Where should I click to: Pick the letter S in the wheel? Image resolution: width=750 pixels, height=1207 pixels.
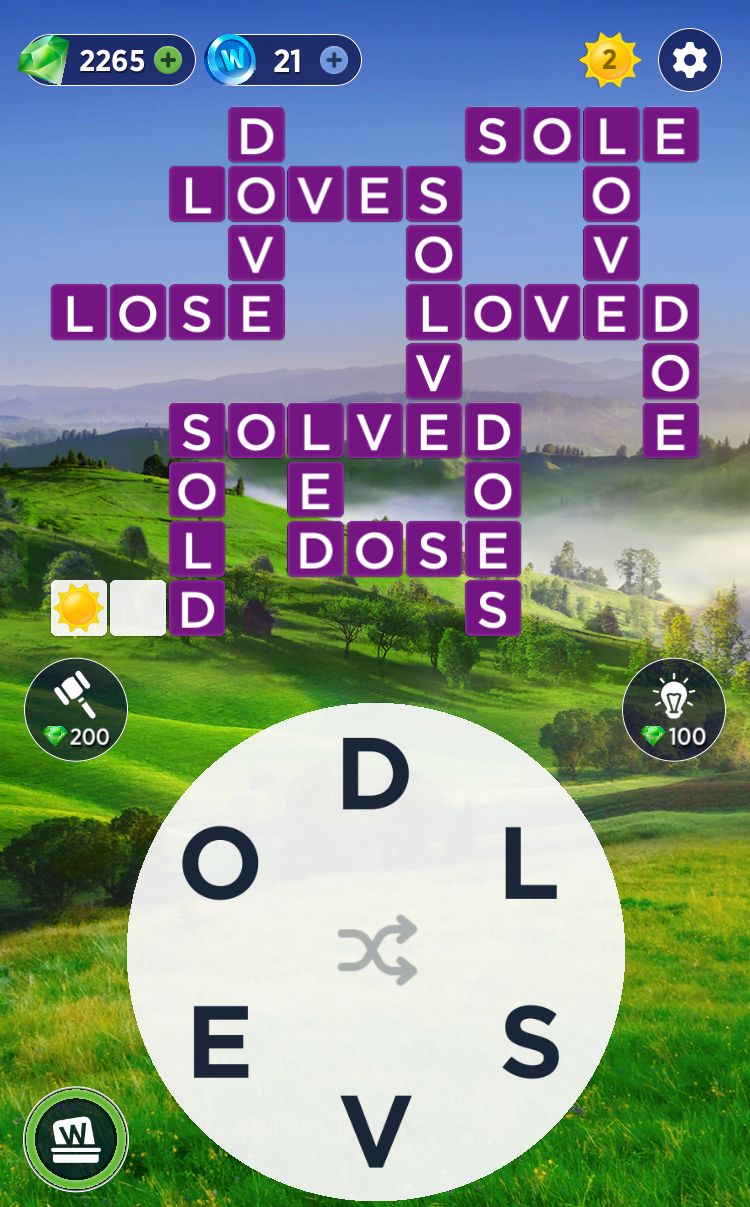pyautogui.click(x=530, y=1040)
